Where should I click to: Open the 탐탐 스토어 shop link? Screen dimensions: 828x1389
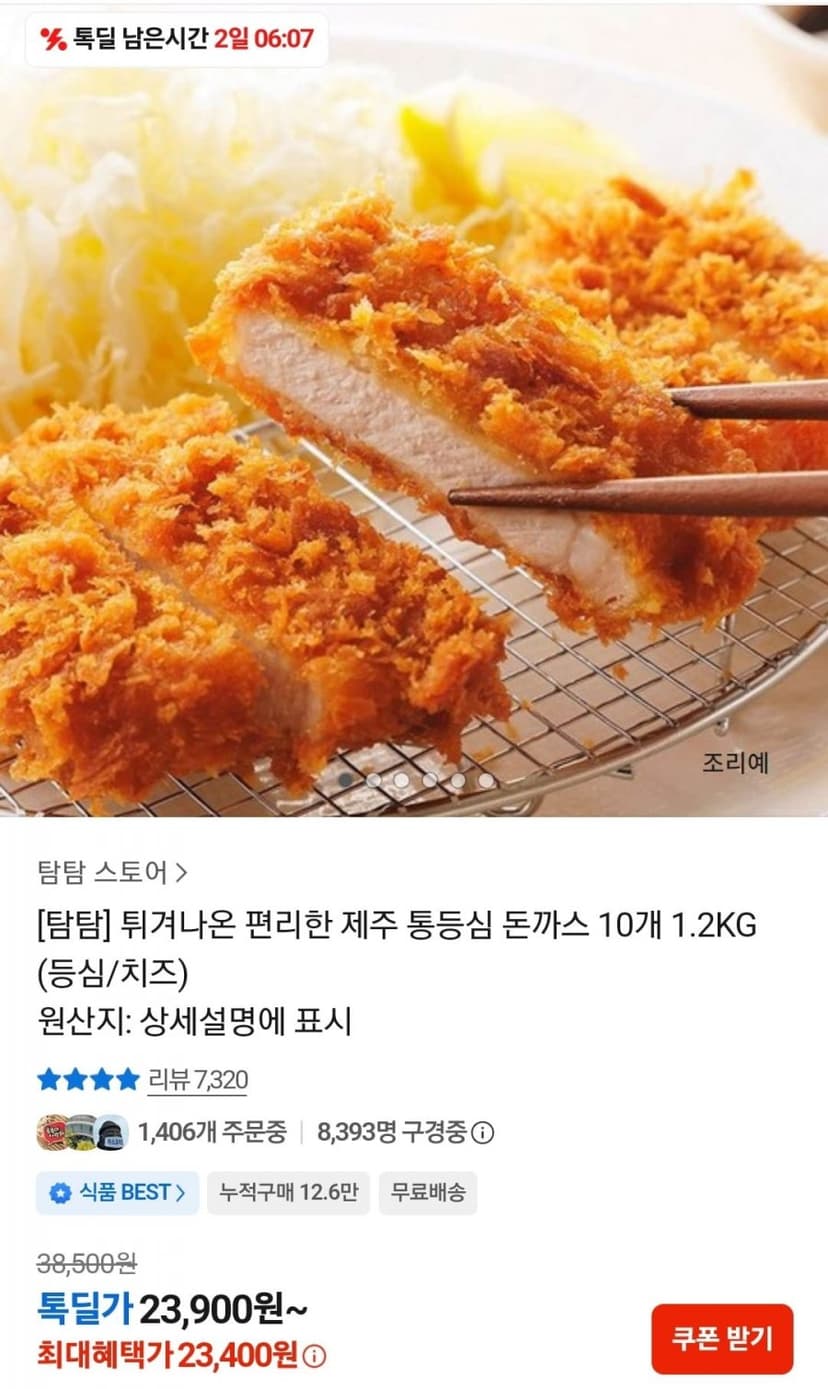click(112, 873)
